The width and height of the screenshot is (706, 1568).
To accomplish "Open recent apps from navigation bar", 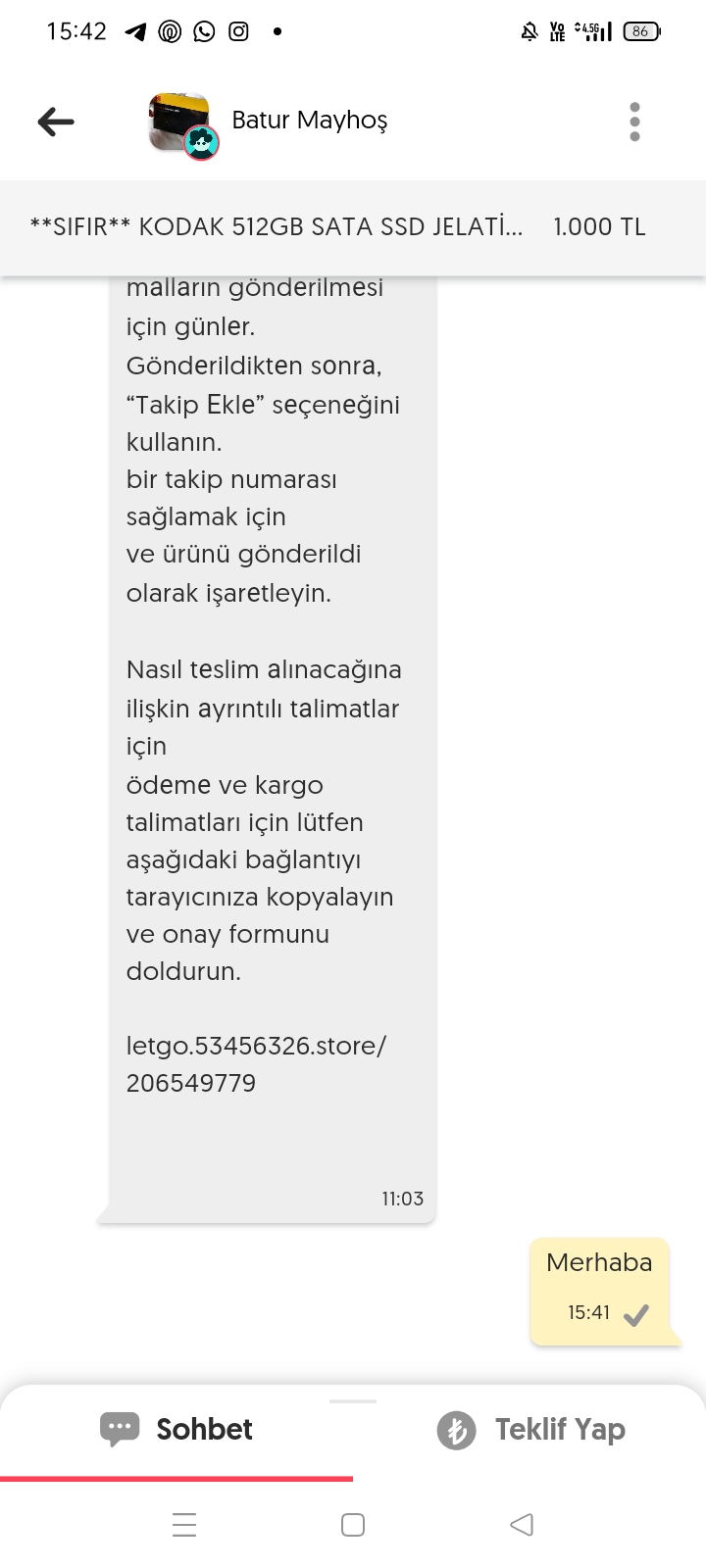I will (x=184, y=1525).
